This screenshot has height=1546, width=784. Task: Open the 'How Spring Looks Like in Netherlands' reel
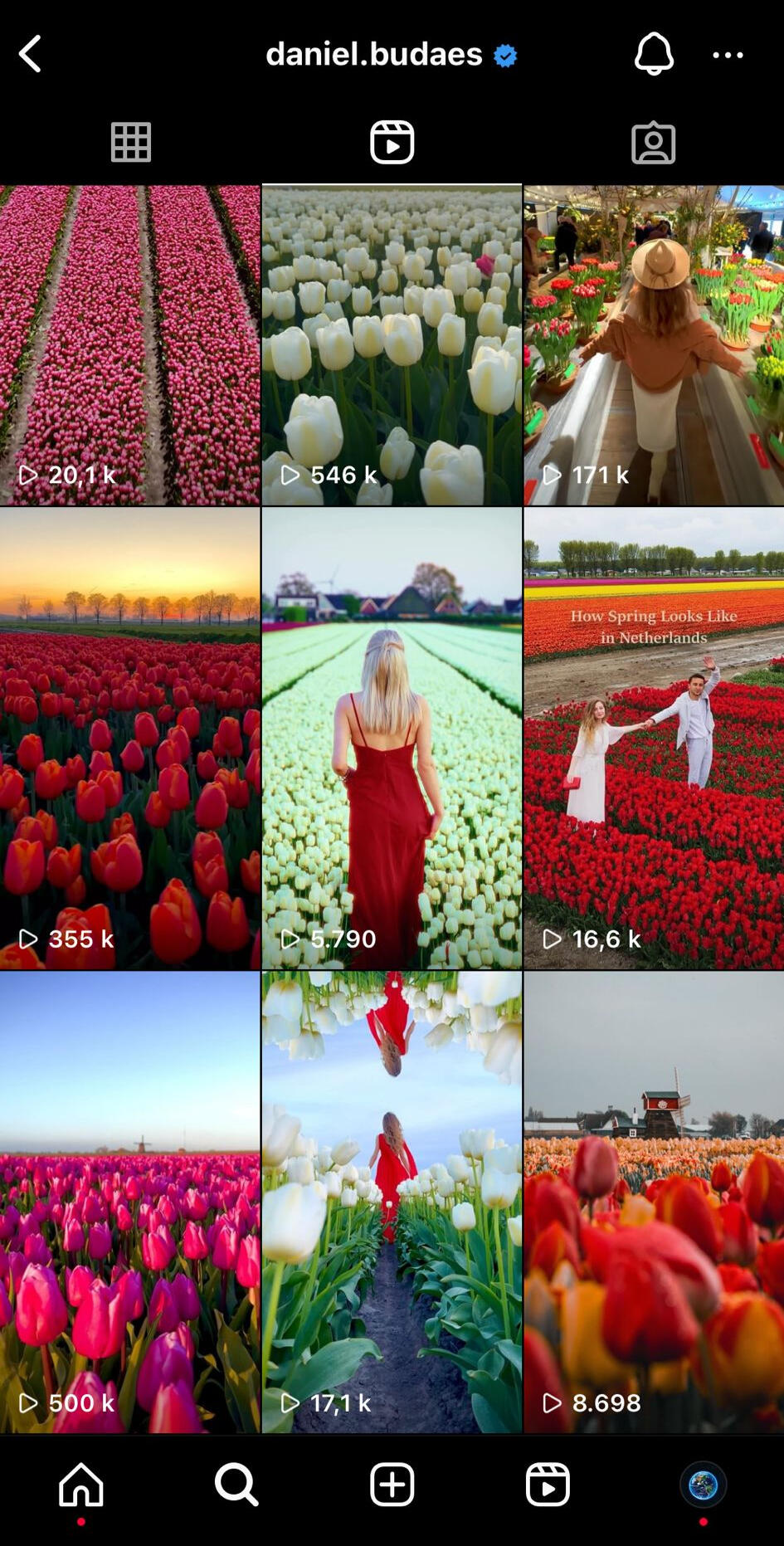(654, 739)
